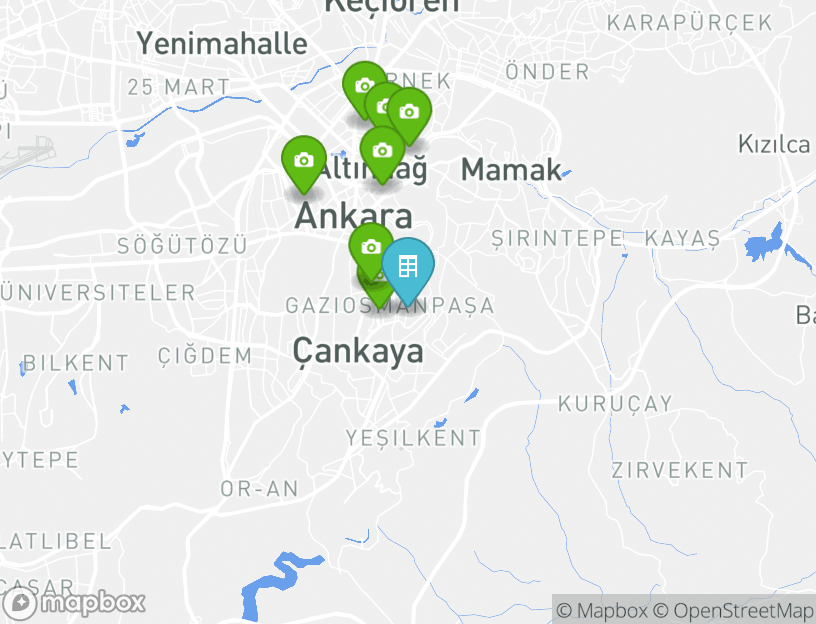Viewport: 816px width, 624px height.
Task: Select the lone camera pin left of Altındağ
Action: tap(304, 160)
